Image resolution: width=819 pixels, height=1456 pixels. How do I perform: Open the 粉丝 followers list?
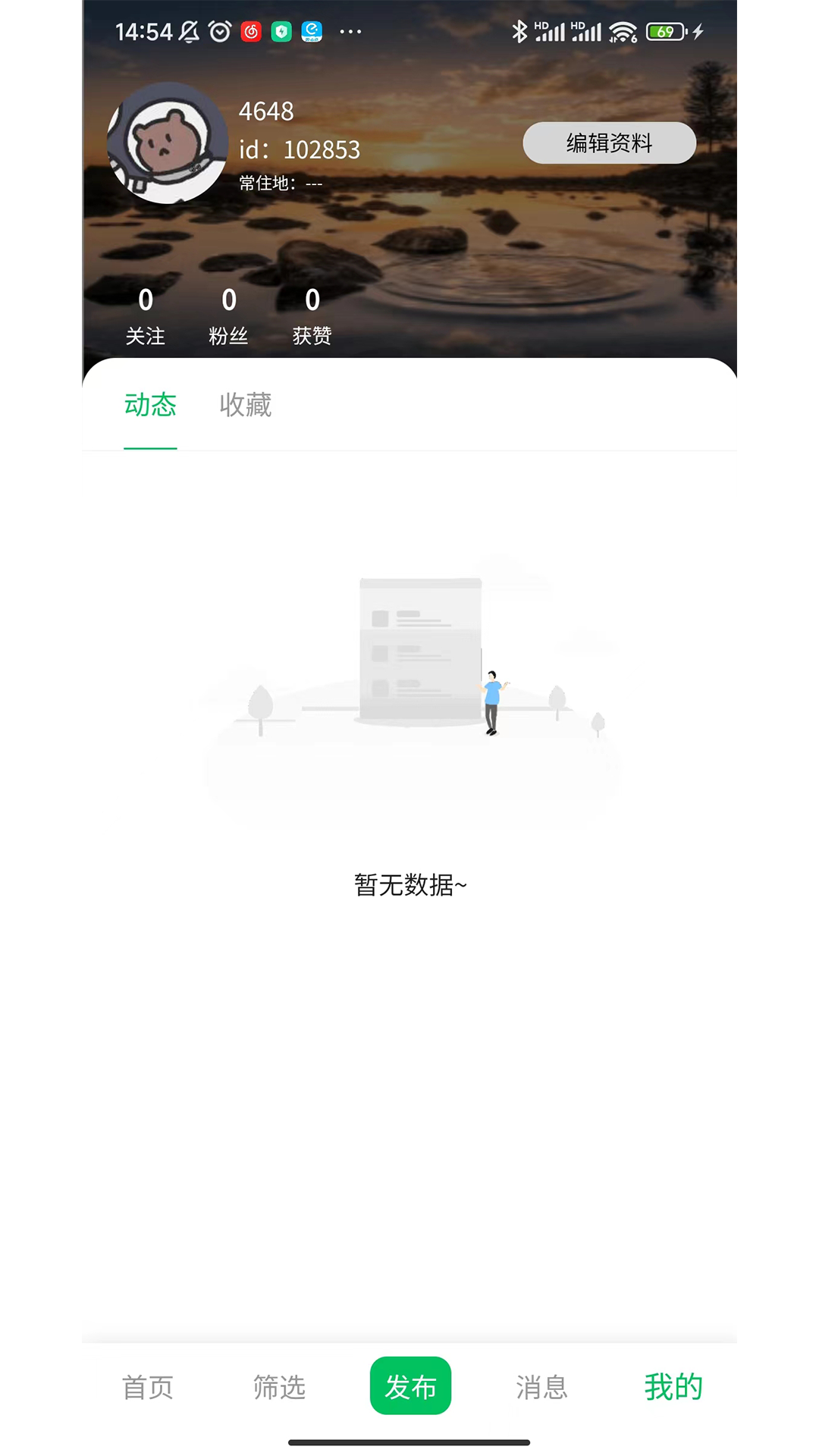pos(228,316)
